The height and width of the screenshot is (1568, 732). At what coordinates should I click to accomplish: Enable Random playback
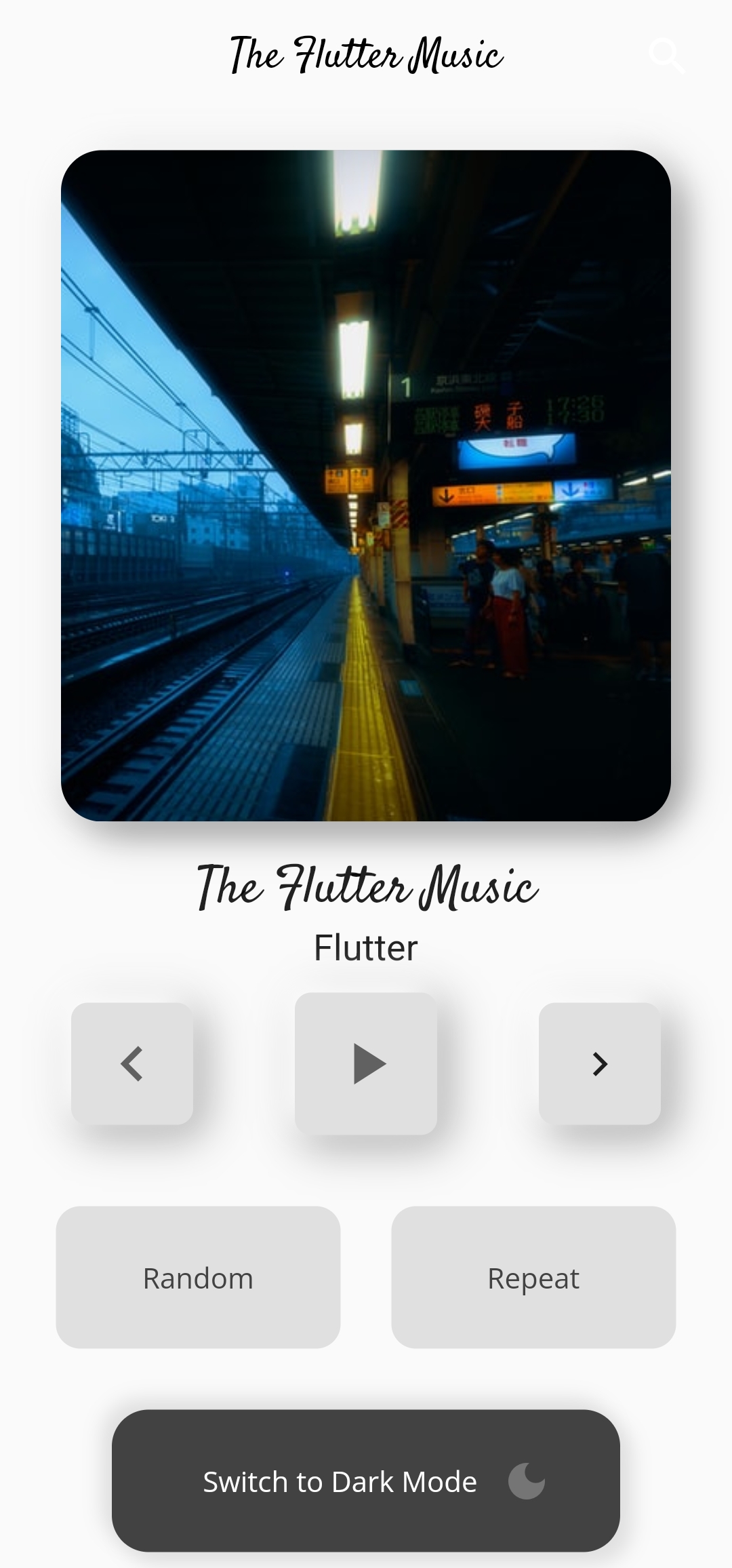pos(198,1278)
